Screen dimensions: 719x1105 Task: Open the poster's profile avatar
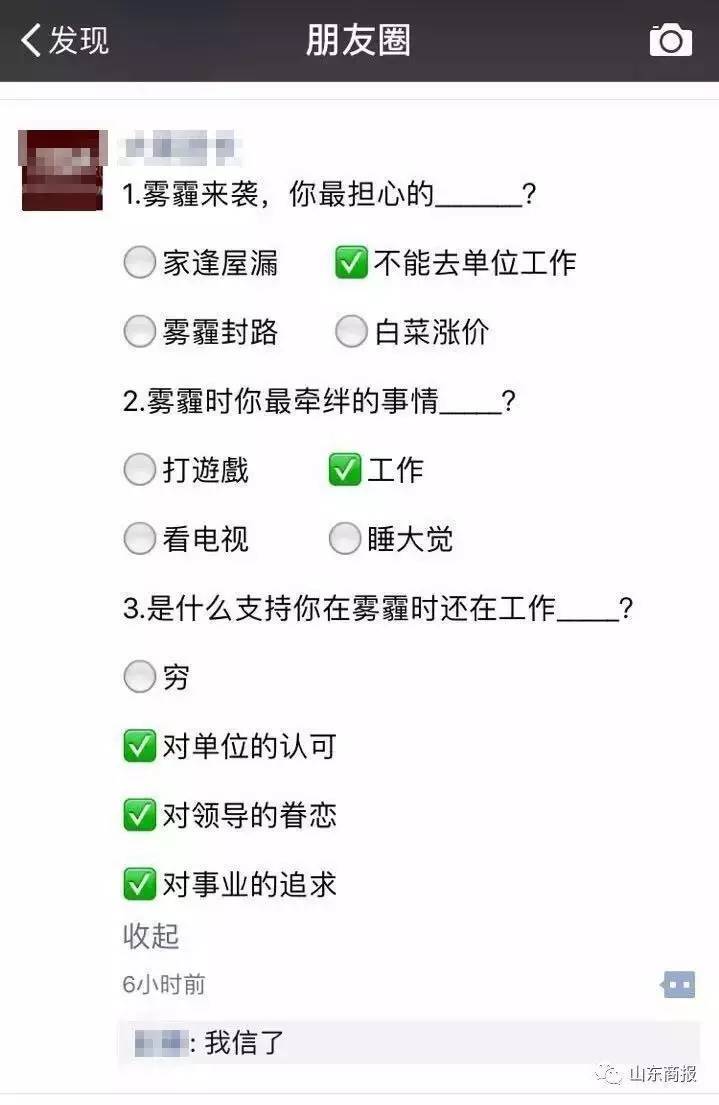pos(62,170)
